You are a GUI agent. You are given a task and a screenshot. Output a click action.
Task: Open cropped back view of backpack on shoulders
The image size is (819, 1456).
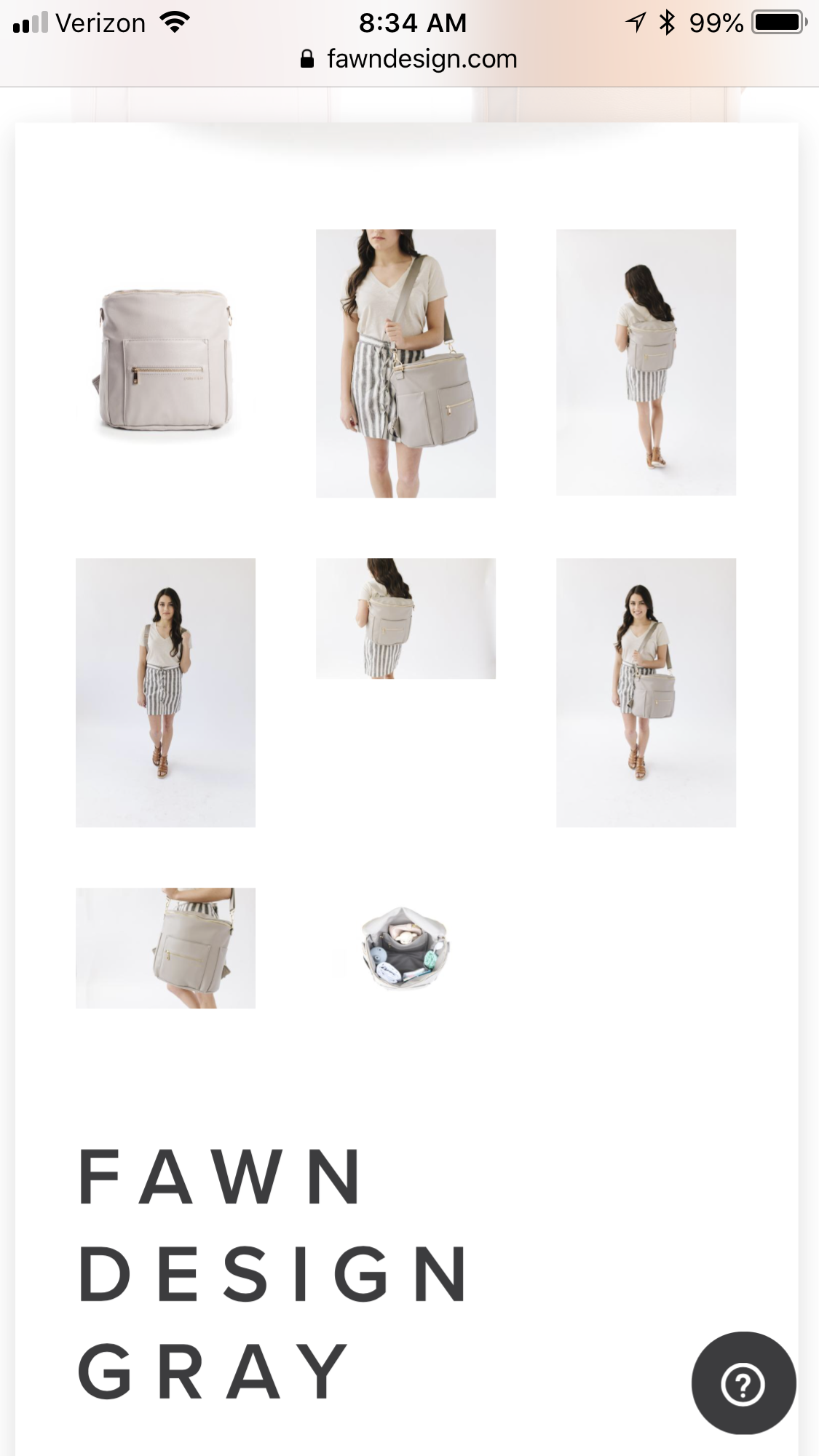pos(405,618)
